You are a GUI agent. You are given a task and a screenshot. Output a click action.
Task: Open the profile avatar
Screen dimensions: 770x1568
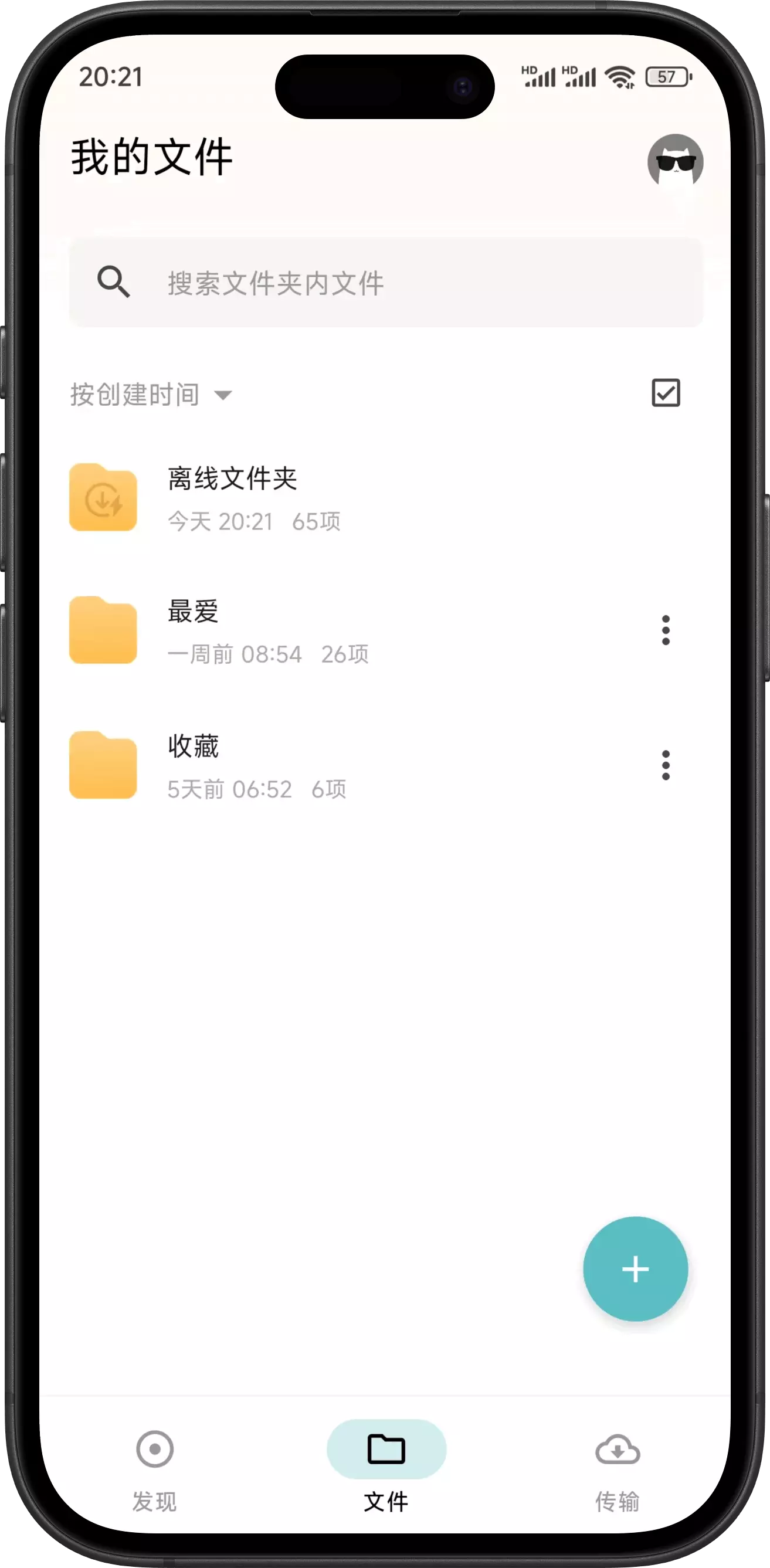click(675, 162)
